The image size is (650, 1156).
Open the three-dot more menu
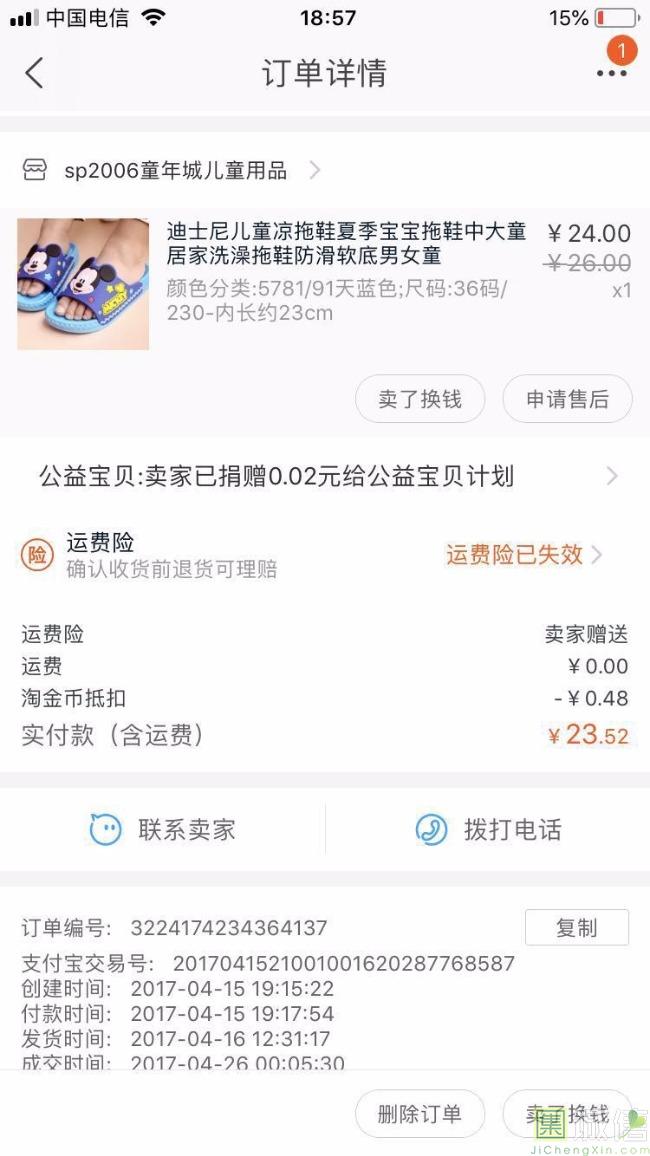pyautogui.click(x=611, y=73)
